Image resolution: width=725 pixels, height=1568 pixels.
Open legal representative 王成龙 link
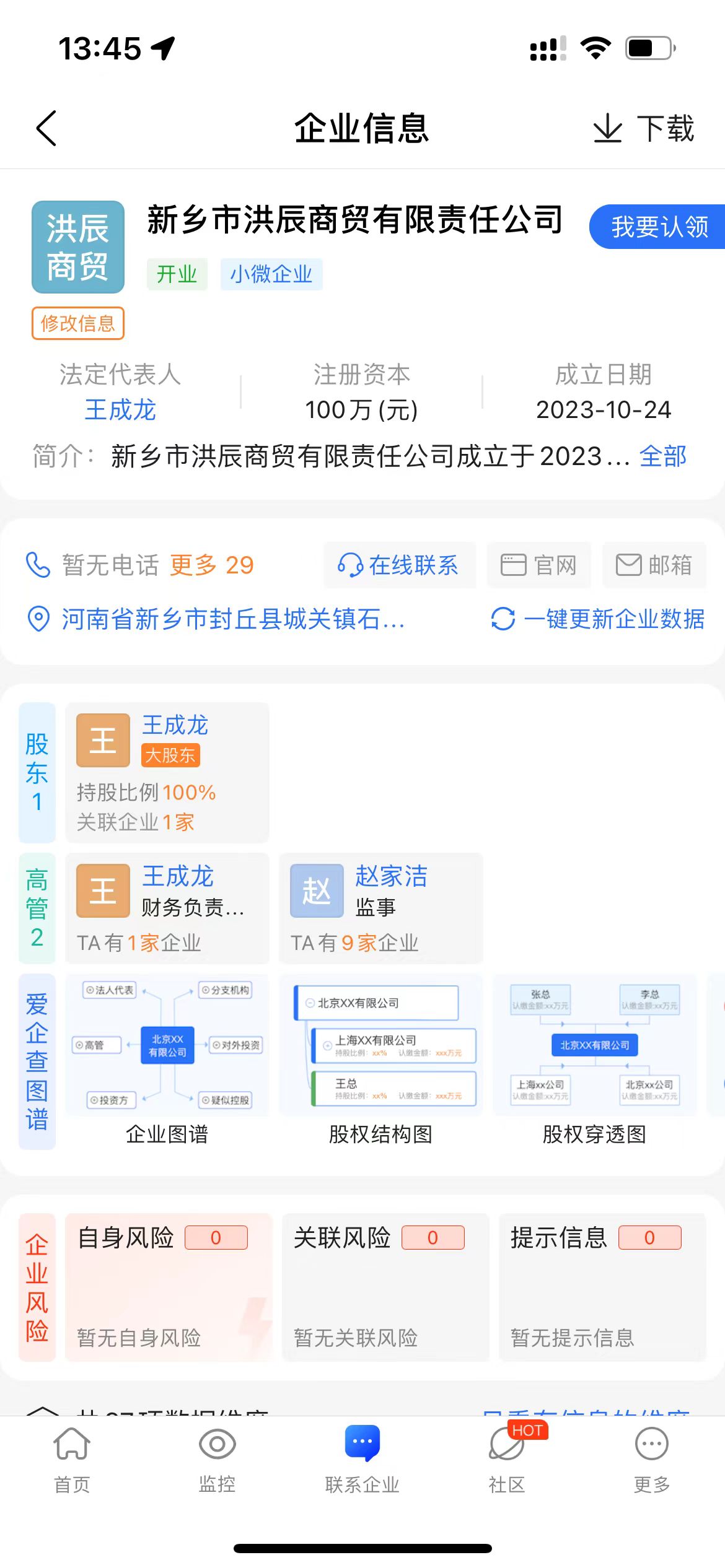tap(120, 410)
